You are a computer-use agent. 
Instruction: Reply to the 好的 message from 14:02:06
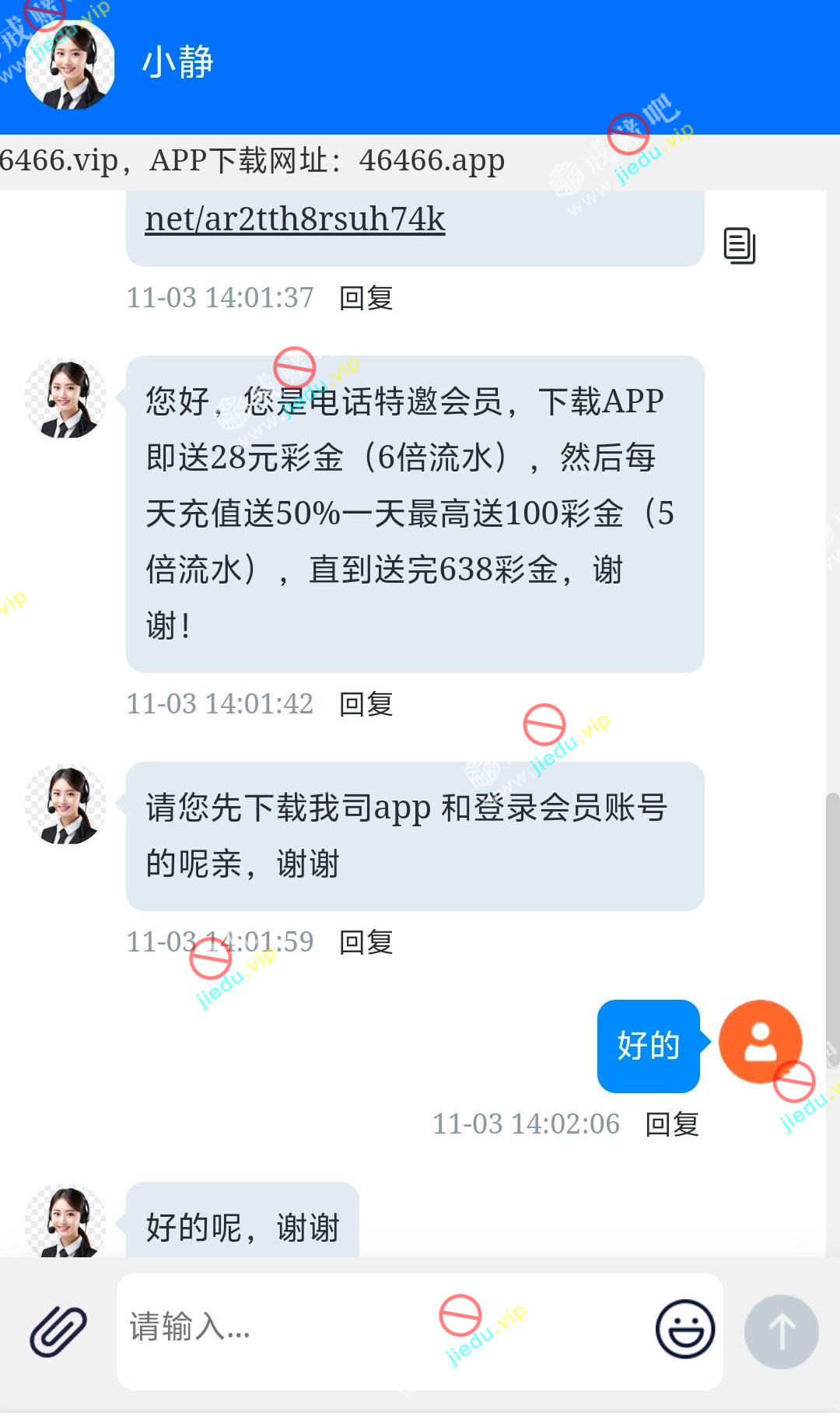pos(672,1124)
